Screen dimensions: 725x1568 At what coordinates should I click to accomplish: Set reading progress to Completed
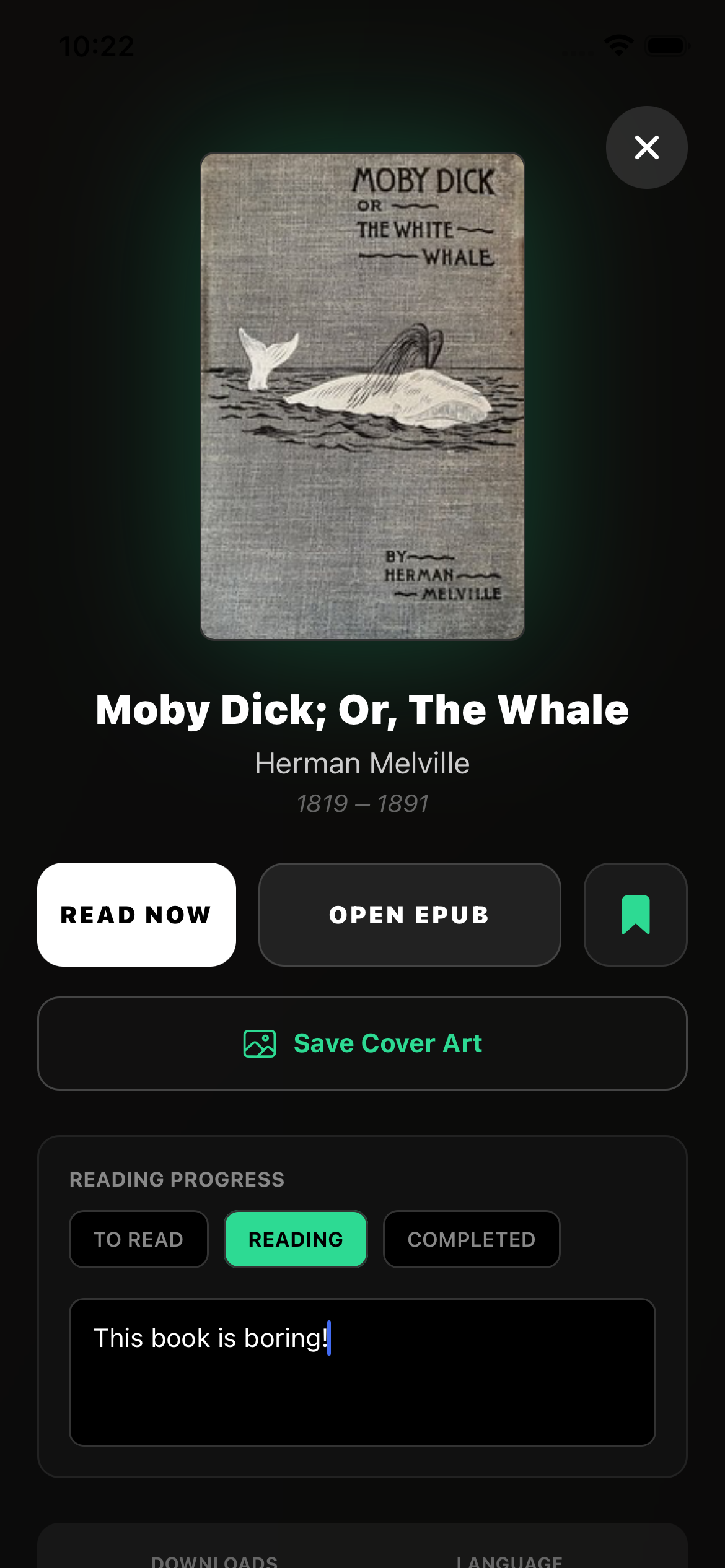point(472,1239)
